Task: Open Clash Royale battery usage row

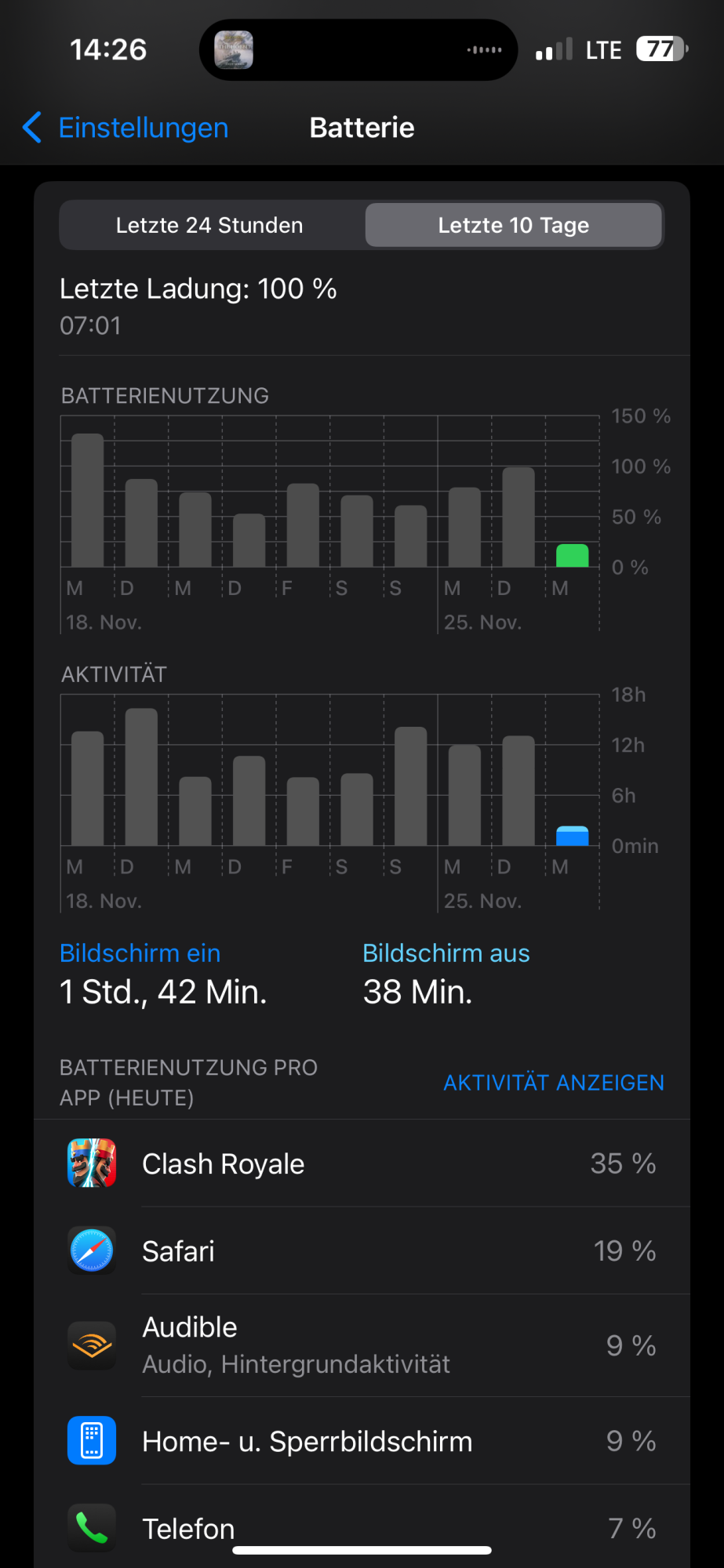Action: coord(362,1163)
